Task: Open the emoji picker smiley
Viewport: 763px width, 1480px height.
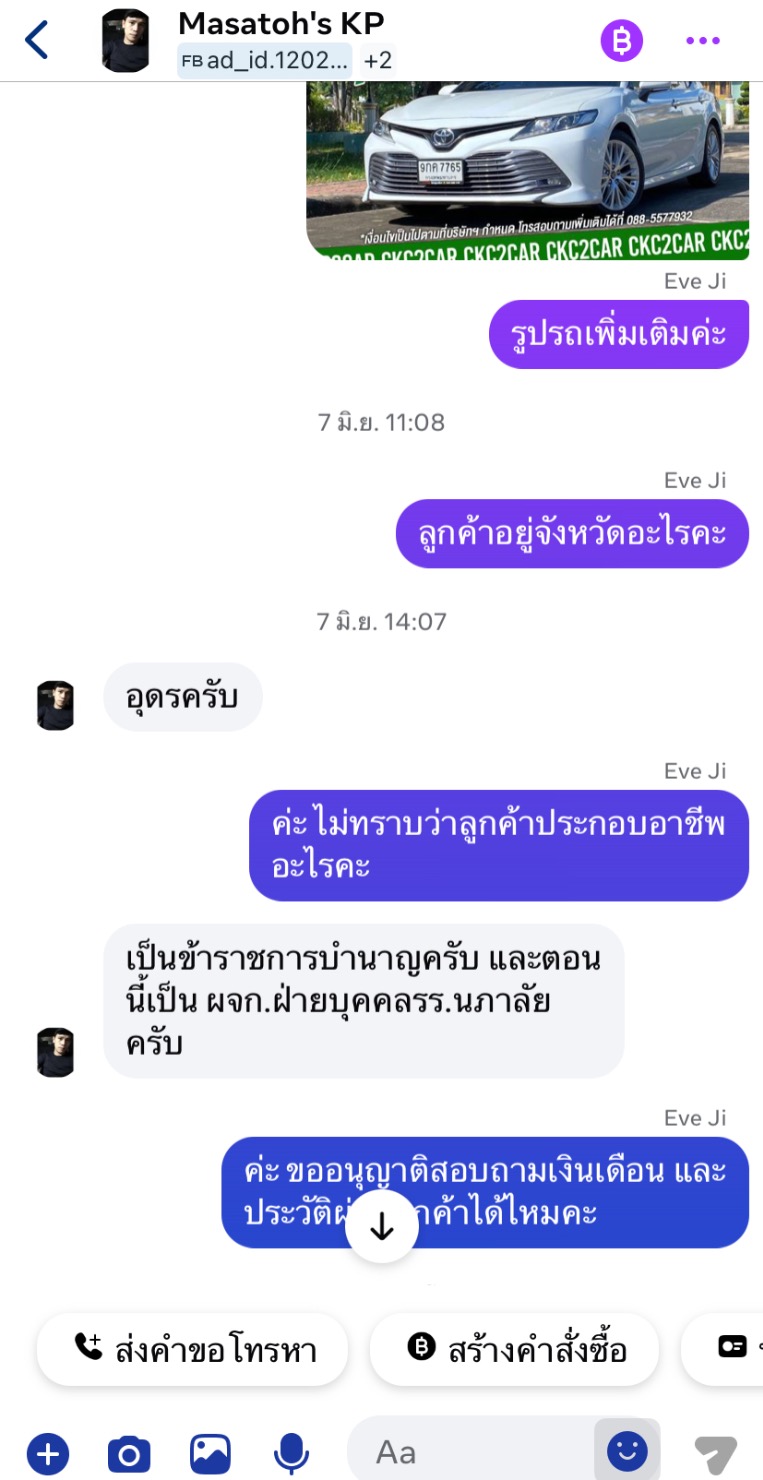Action: 627,1452
